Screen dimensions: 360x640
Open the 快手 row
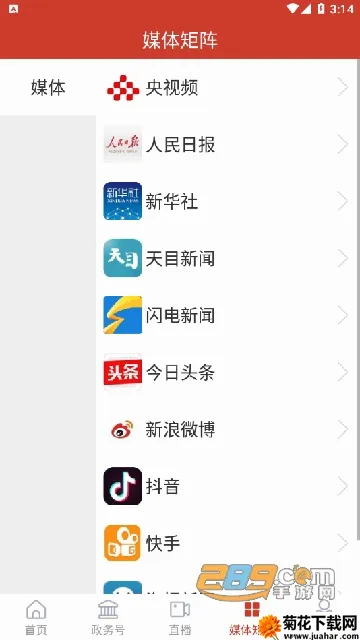point(227,543)
